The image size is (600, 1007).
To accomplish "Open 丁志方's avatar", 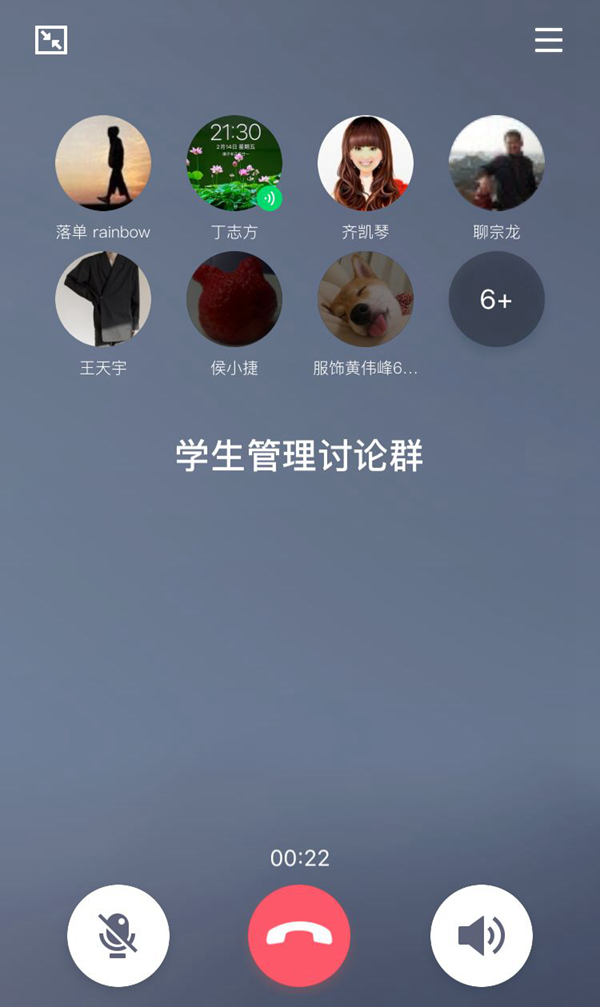I will (234, 163).
